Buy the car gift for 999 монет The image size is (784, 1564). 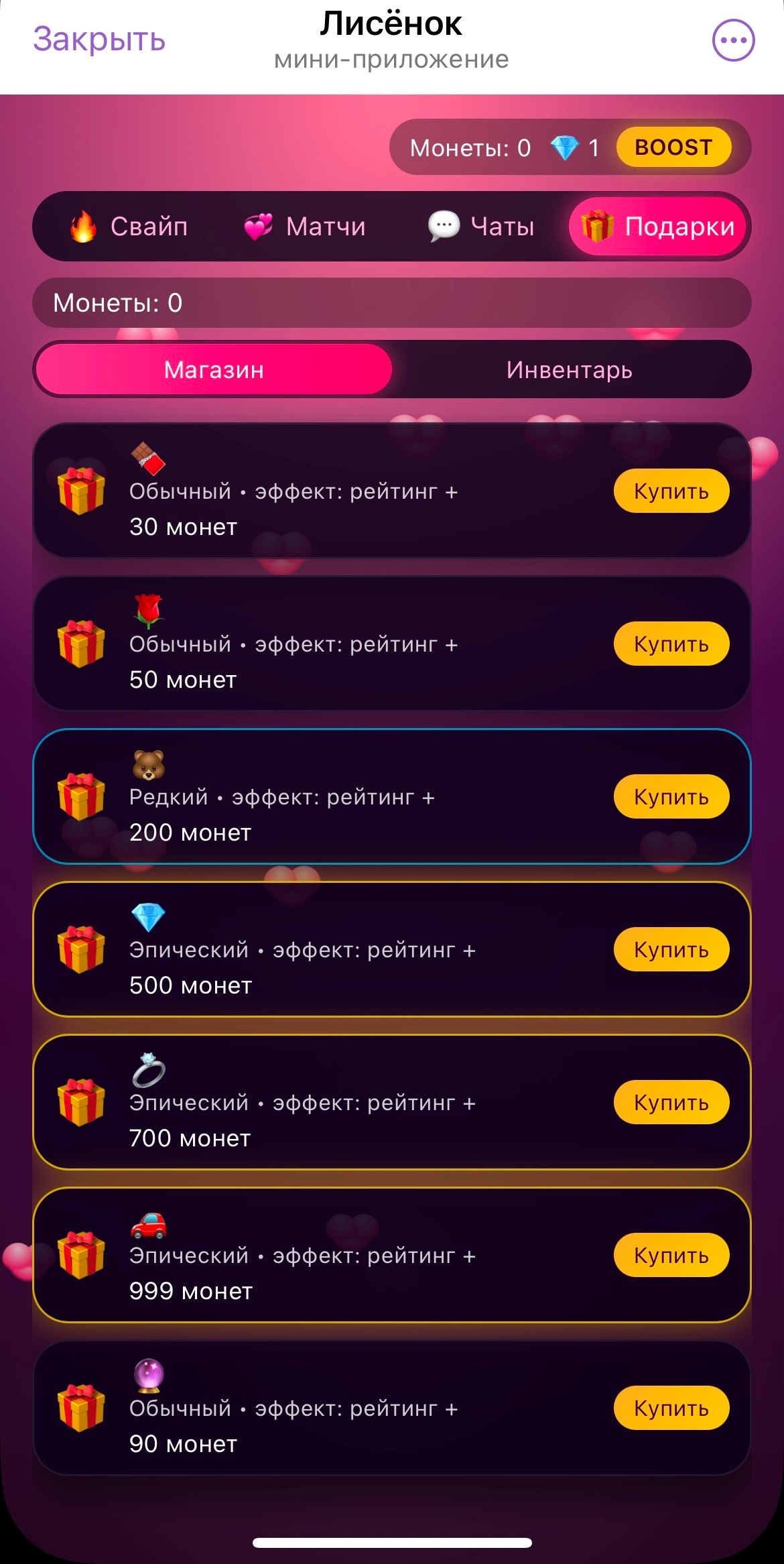(x=671, y=1255)
